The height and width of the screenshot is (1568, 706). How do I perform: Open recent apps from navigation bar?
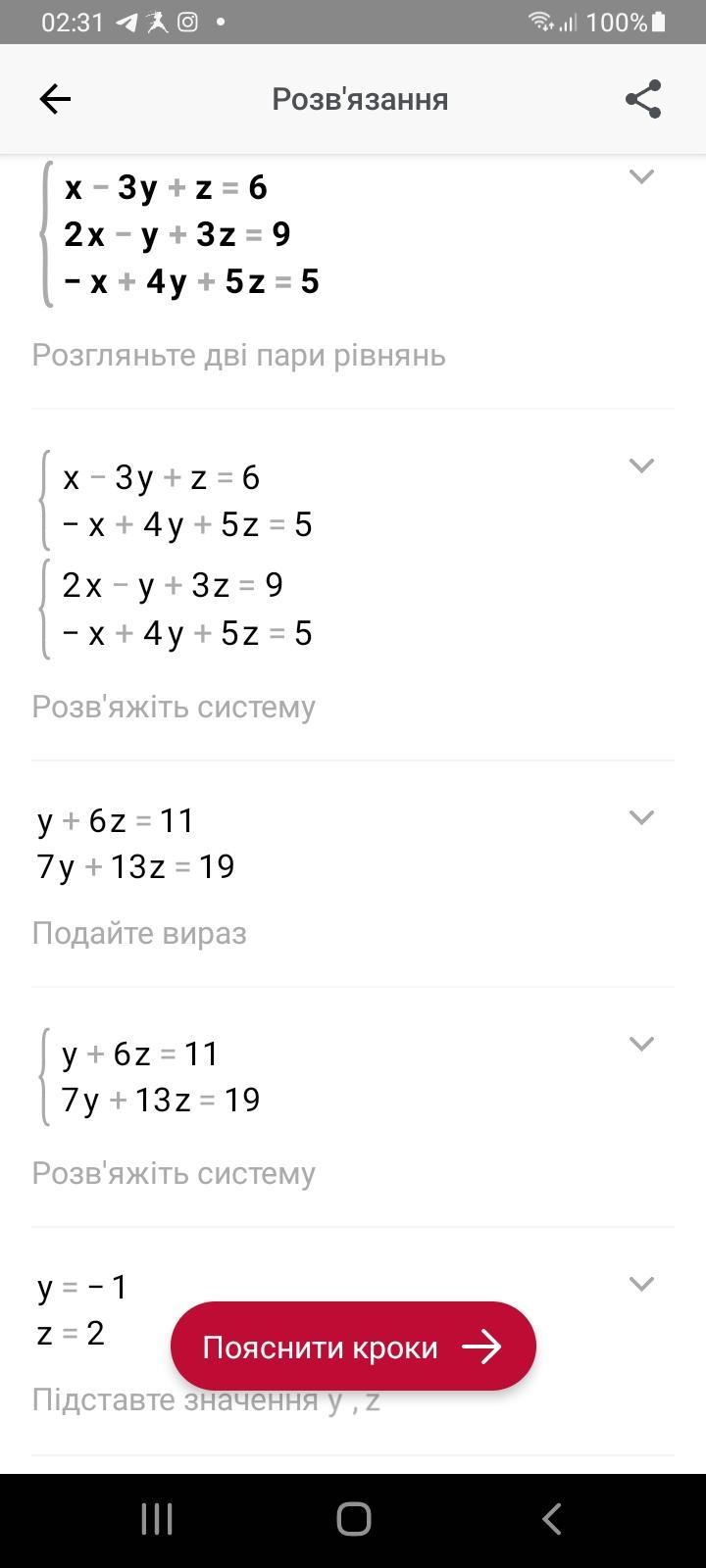click(157, 1519)
